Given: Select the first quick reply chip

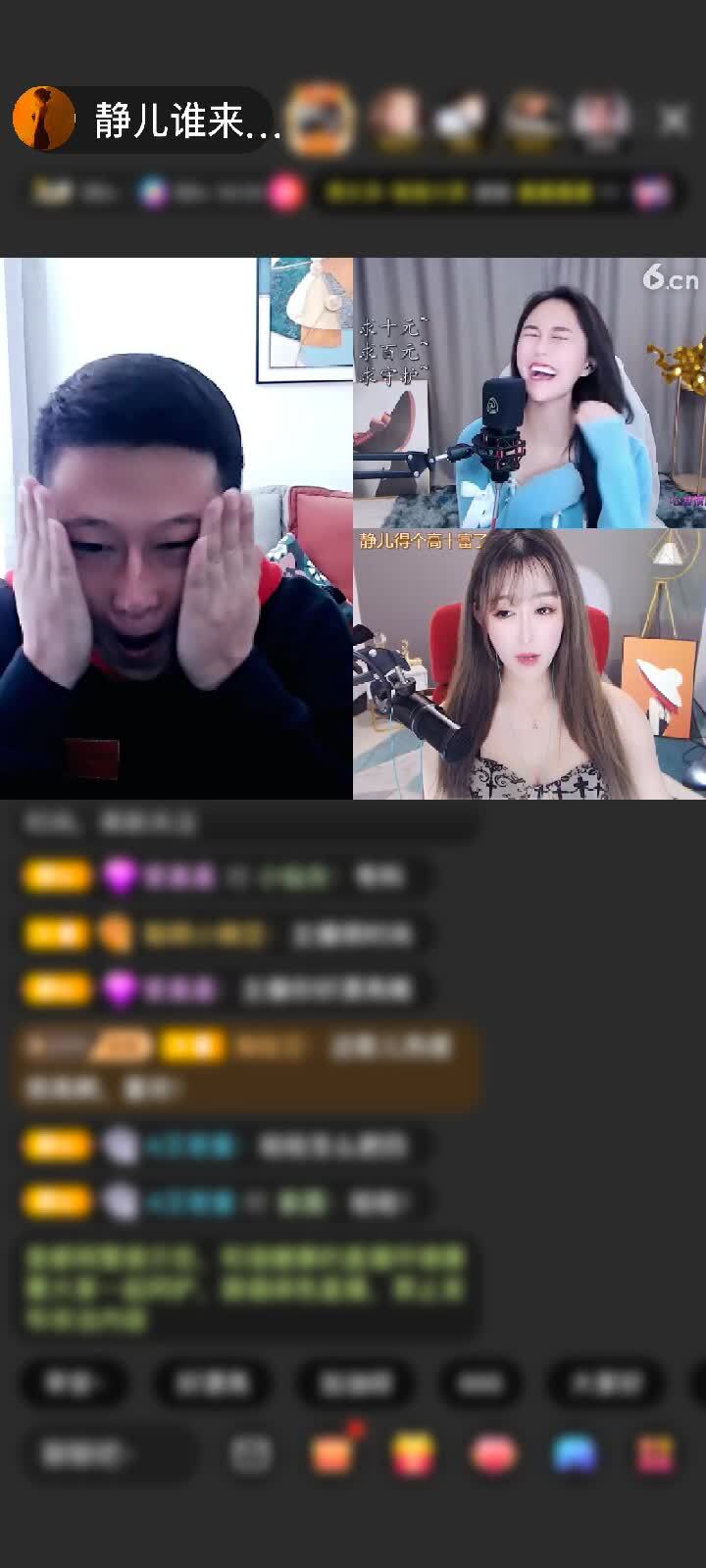Looking at the screenshot, I should pyautogui.click(x=73, y=1383).
